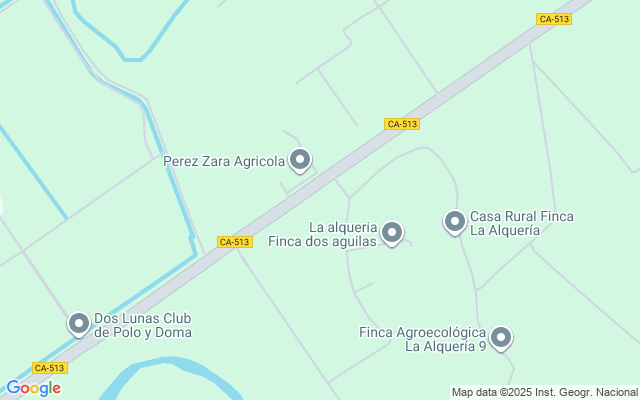
Task: Open the Perez Zara Agricola map pin
Action: (299, 160)
